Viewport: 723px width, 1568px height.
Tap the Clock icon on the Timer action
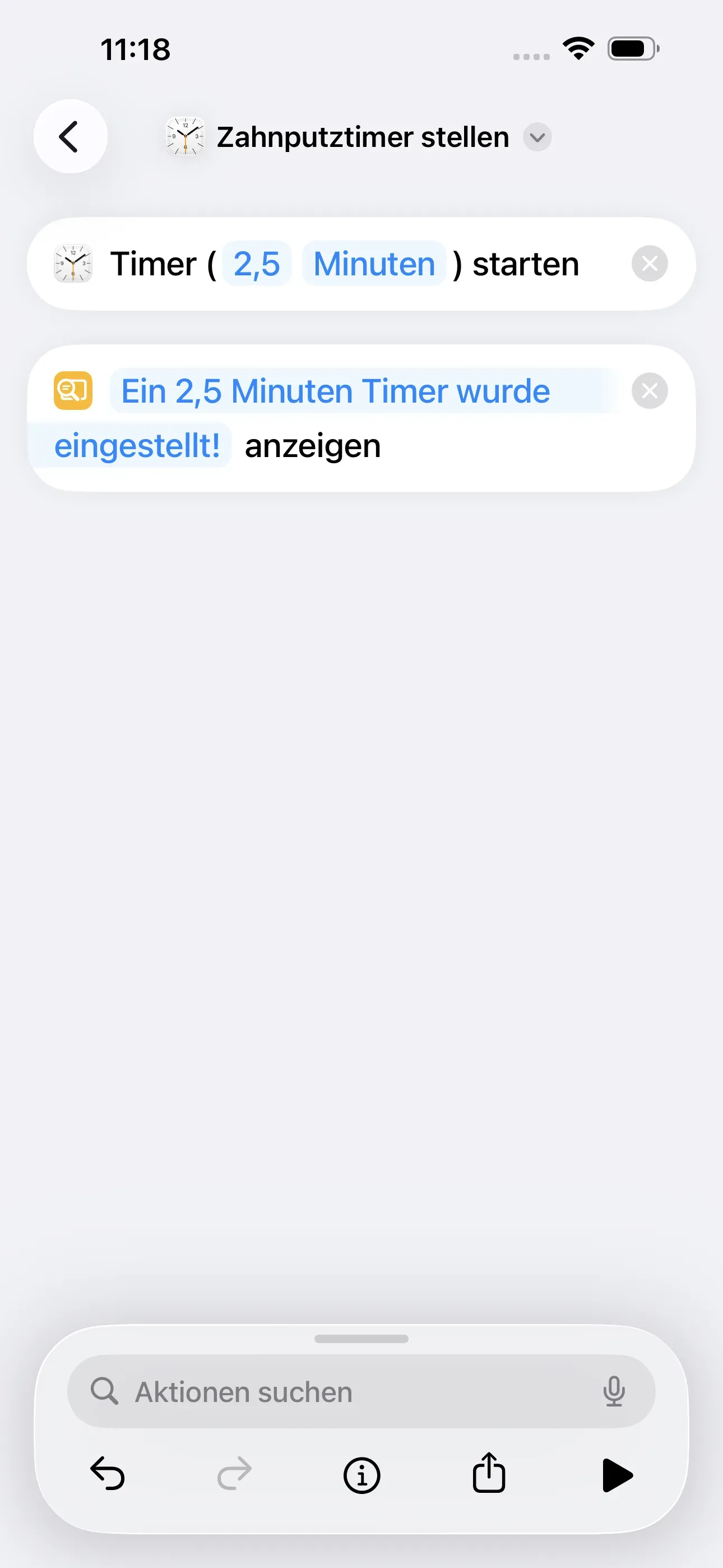73,264
